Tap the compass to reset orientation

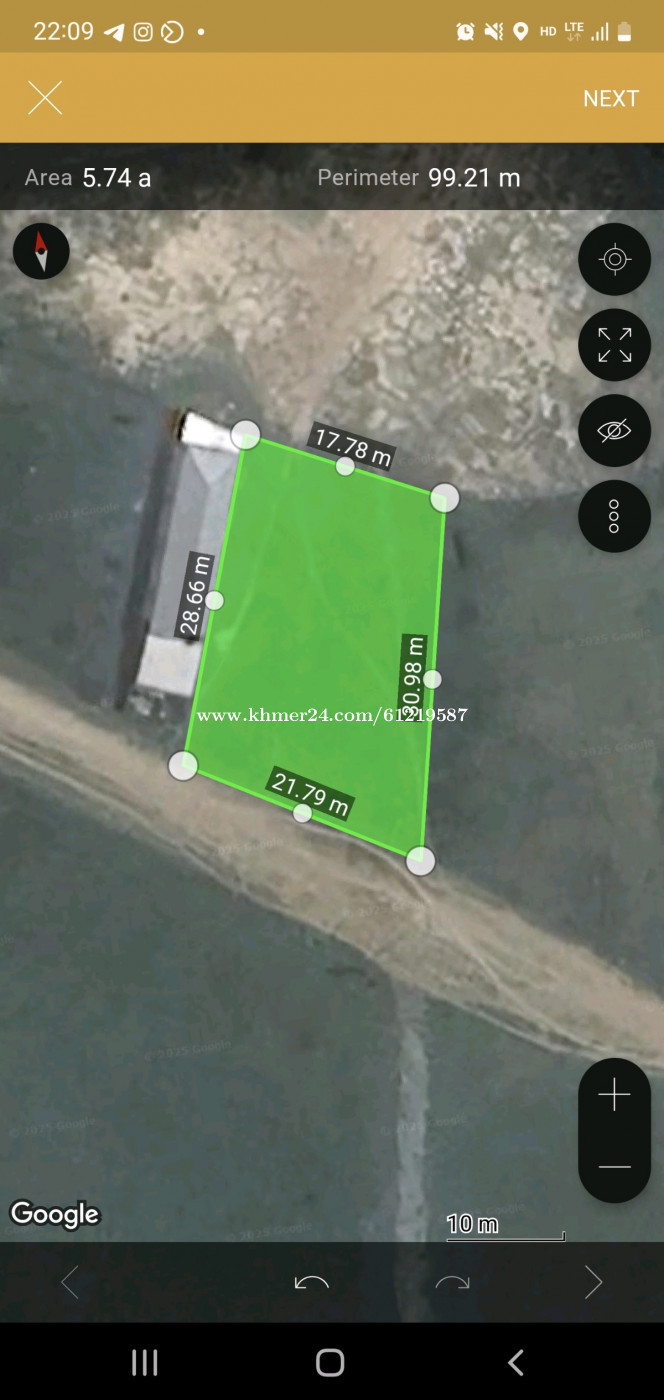coord(41,250)
